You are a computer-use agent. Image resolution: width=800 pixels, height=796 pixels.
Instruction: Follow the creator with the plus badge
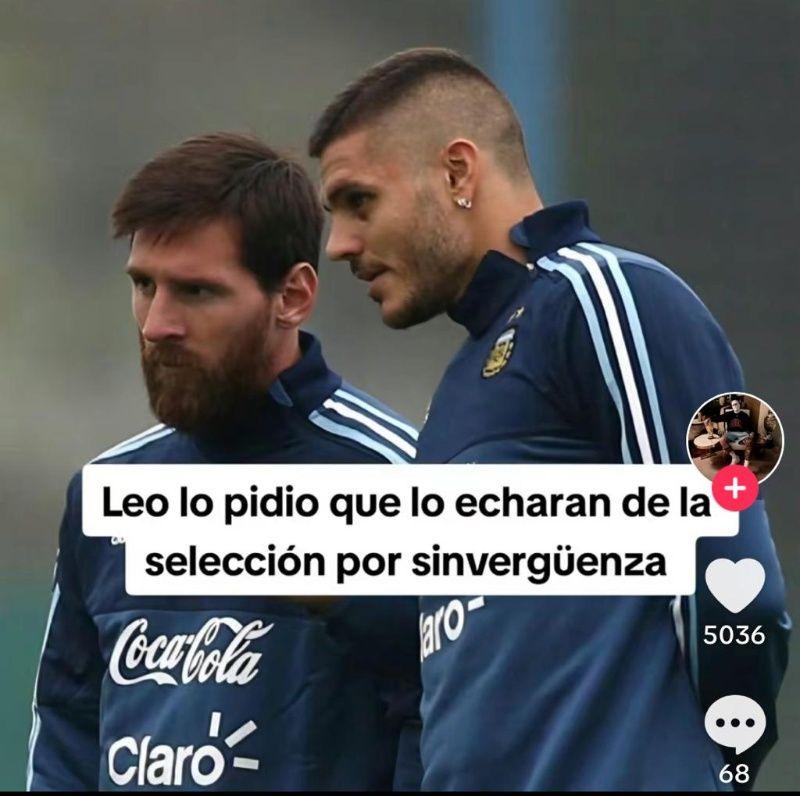click(x=735, y=488)
